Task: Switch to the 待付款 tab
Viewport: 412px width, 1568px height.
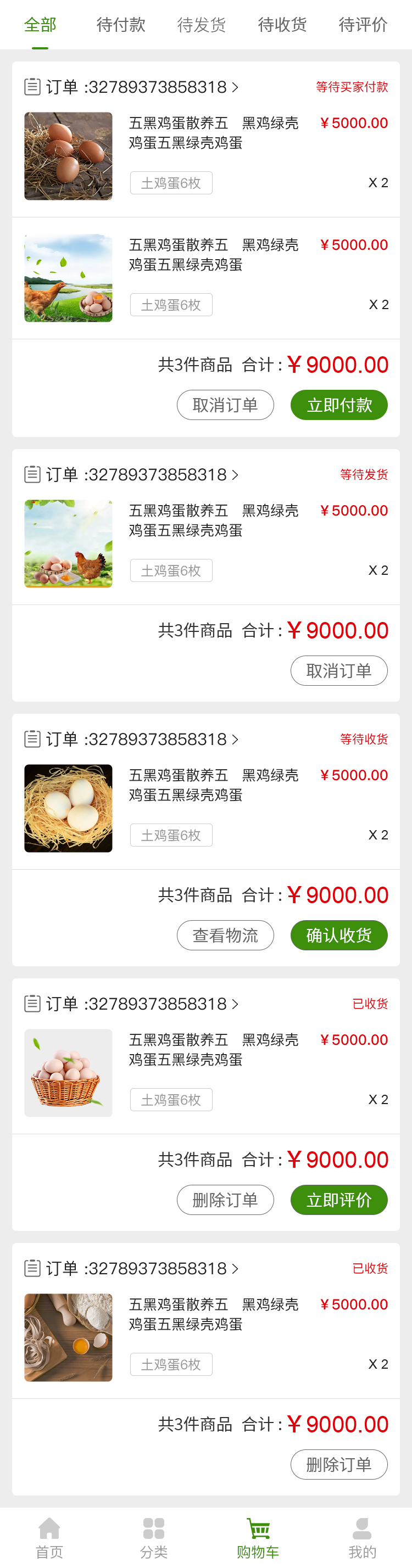Action: [x=121, y=25]
